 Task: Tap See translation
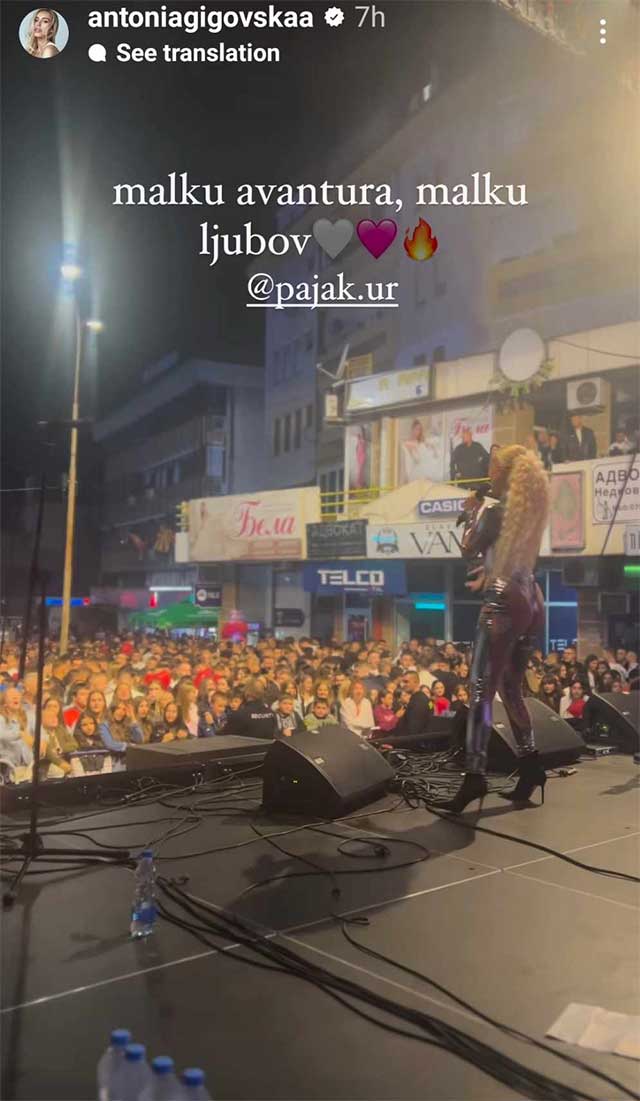click(197, 53)
